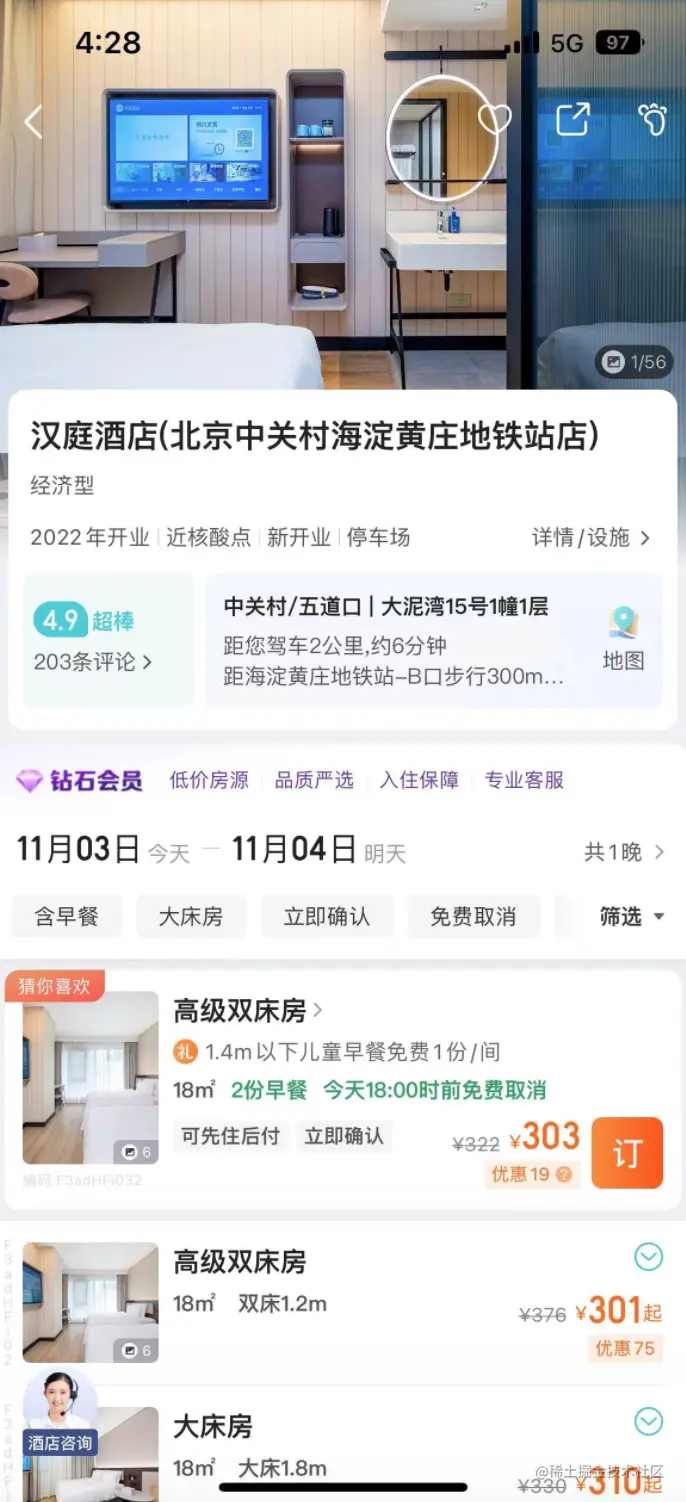Expand the 大床房 ¥310起 room options
The image size is (686, 1502).
click(x=649, y=1421)
